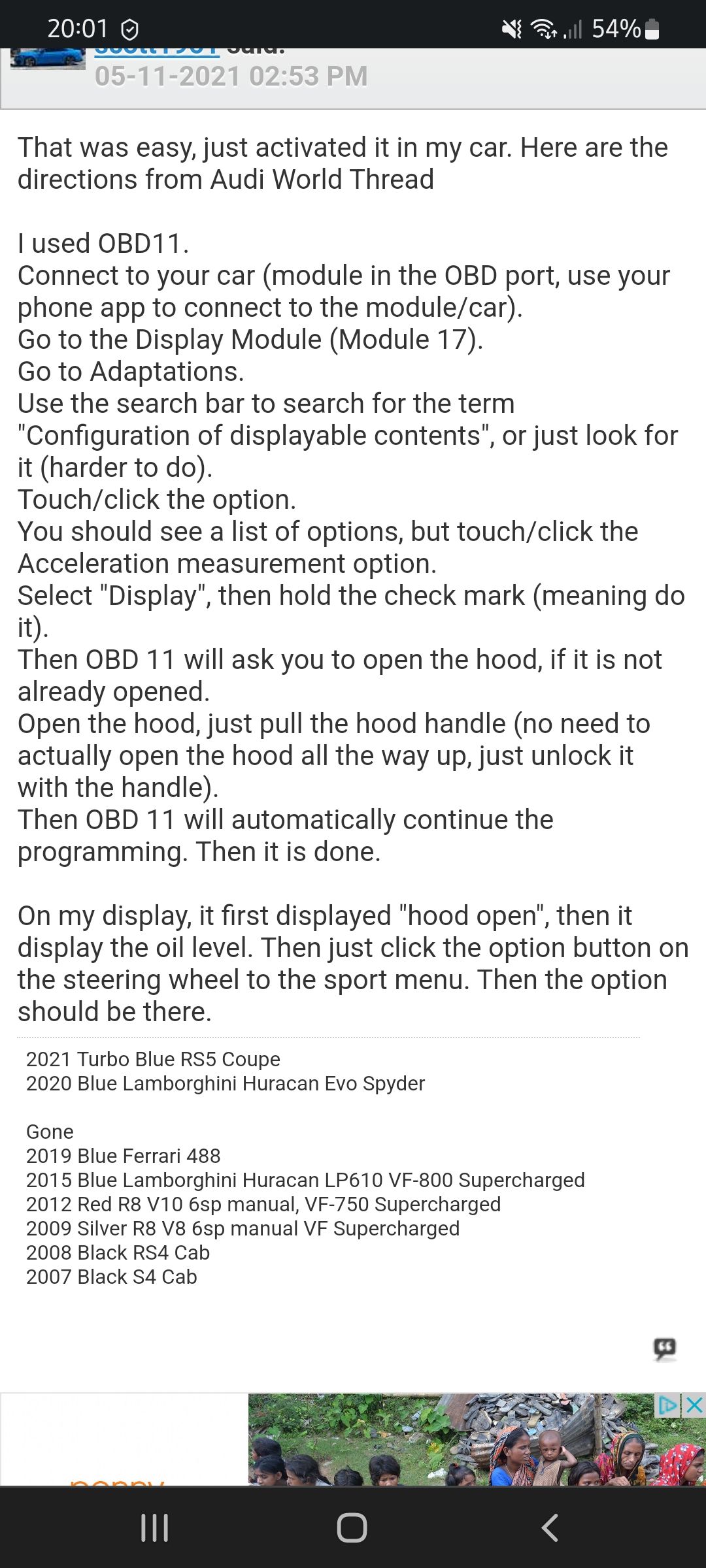This screenshot has height=1568, width=706.
Task: Open the poster's blue car avatar
Action: coord(48,58)
